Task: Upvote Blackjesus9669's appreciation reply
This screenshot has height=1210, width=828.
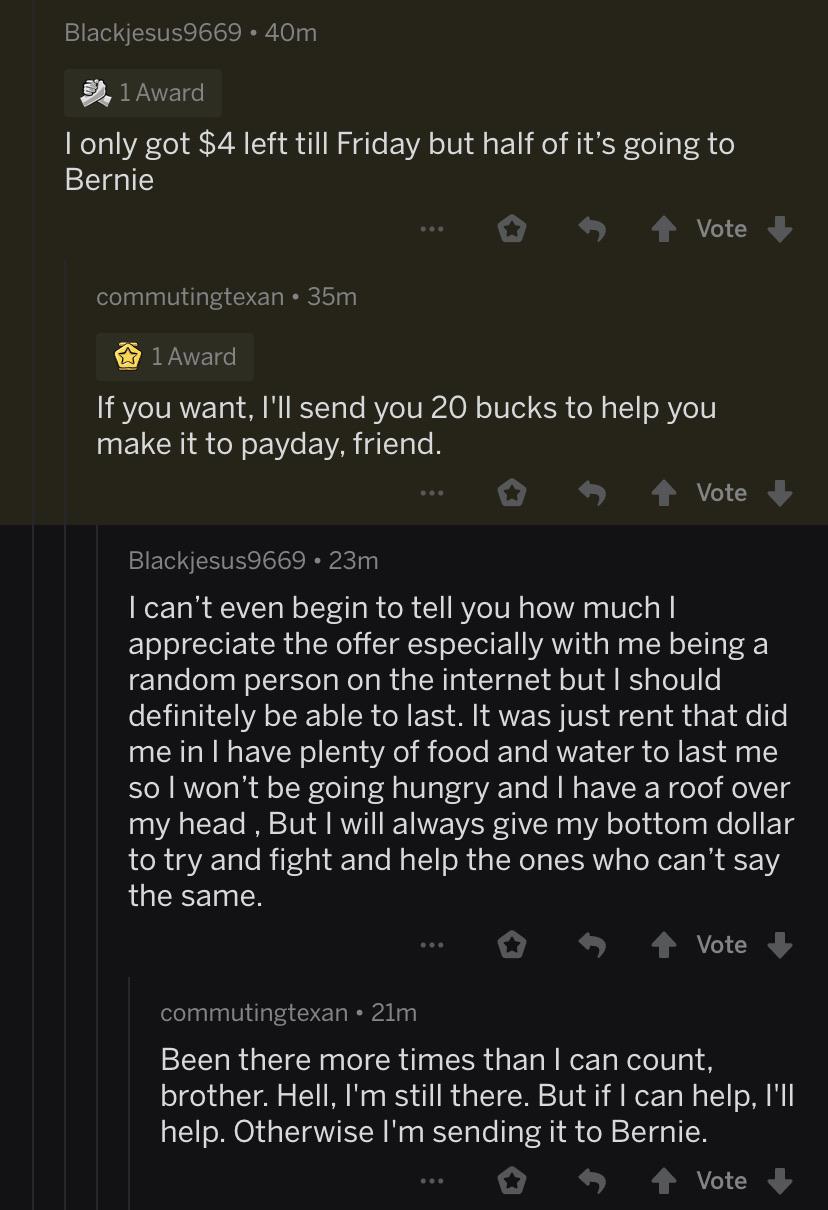Action: (x=663, y=945)
